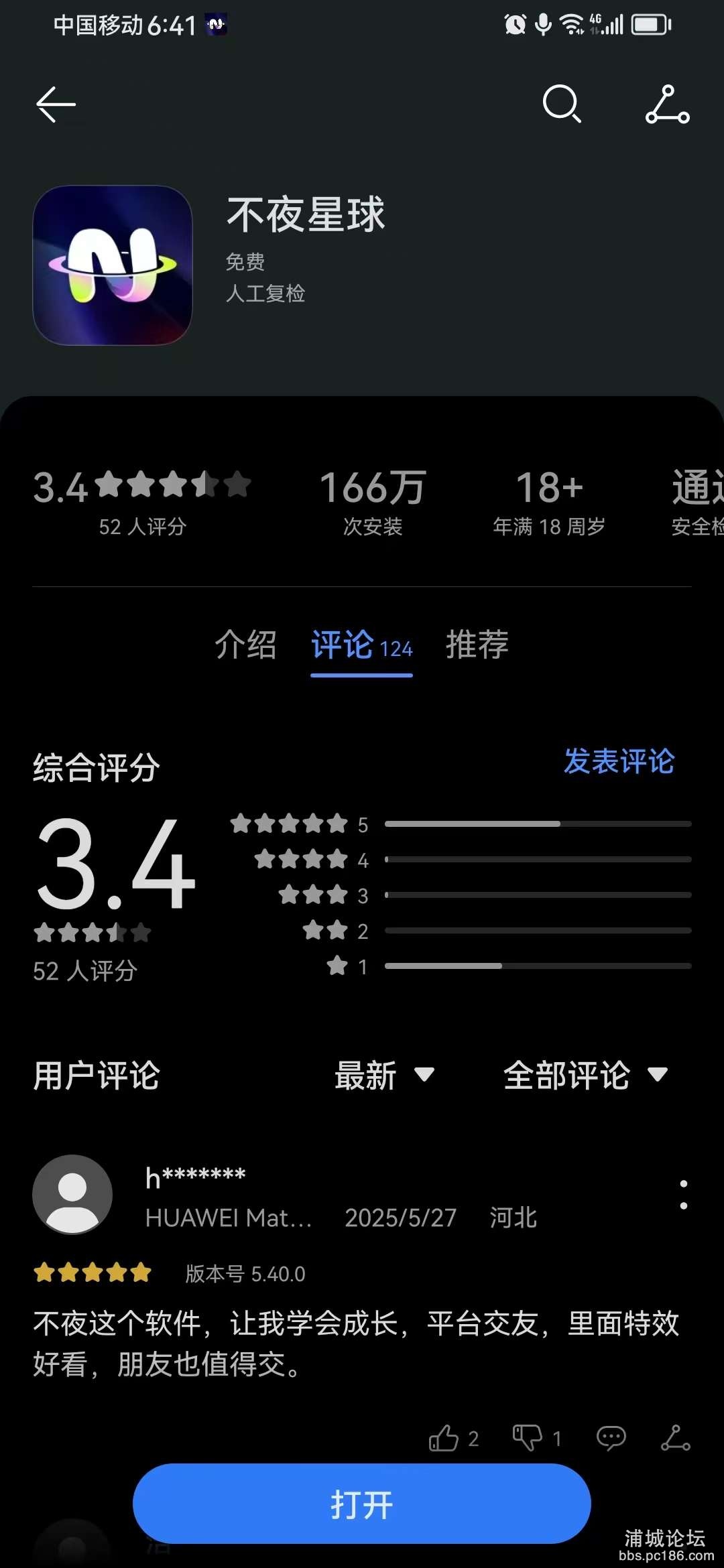Go back with the top arrow
The image size is (724, 1568).
[56, 105]
